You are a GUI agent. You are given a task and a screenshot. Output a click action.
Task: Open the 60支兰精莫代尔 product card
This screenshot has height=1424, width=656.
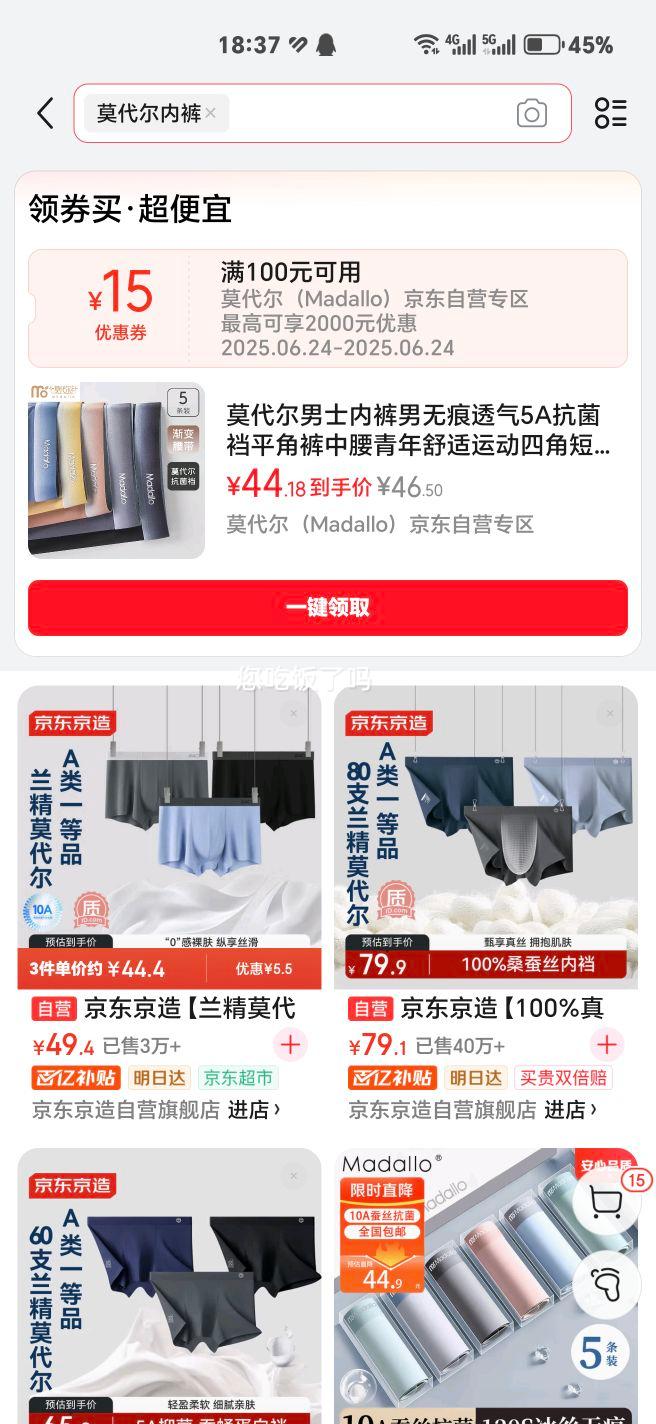(169, 1290)
